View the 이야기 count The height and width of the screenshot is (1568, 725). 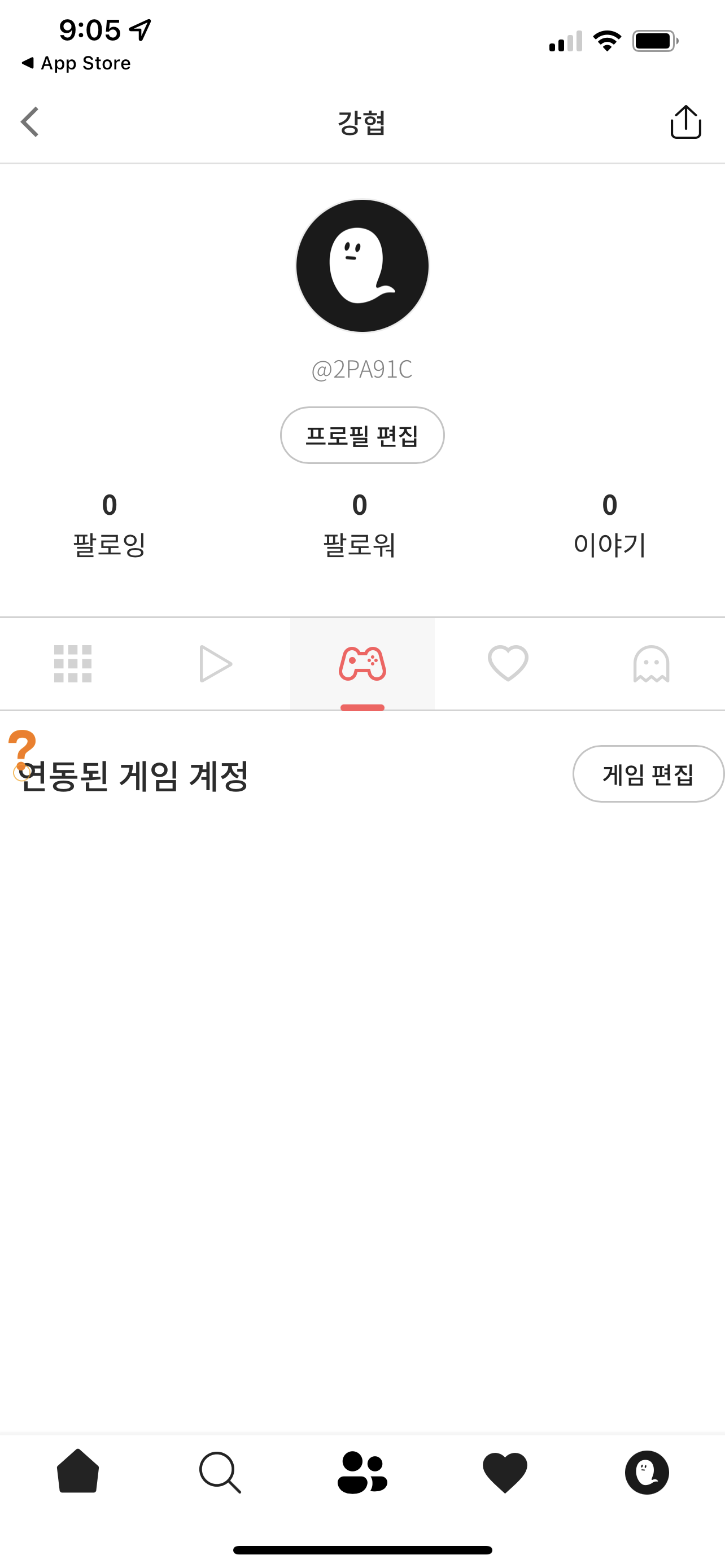point(609,525)
